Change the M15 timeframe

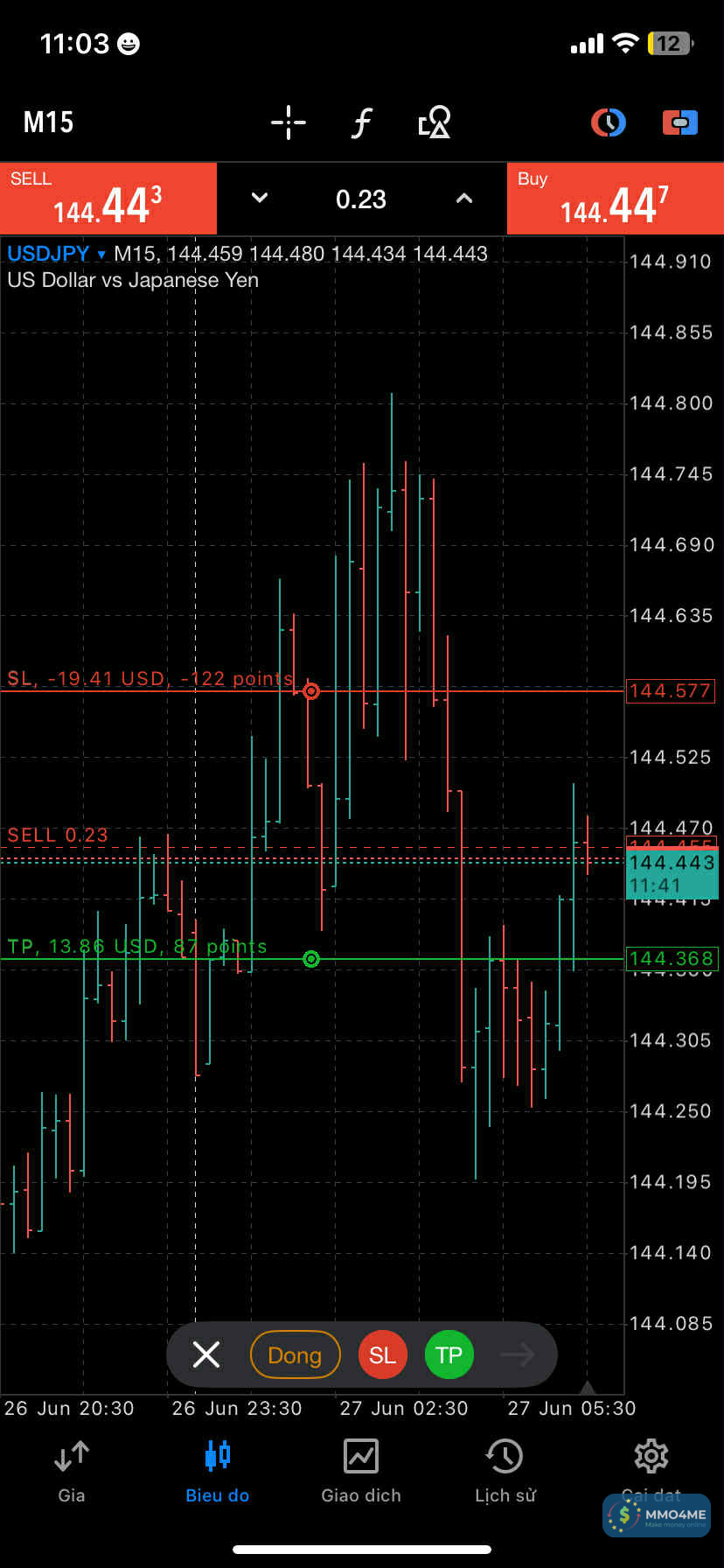48,122
